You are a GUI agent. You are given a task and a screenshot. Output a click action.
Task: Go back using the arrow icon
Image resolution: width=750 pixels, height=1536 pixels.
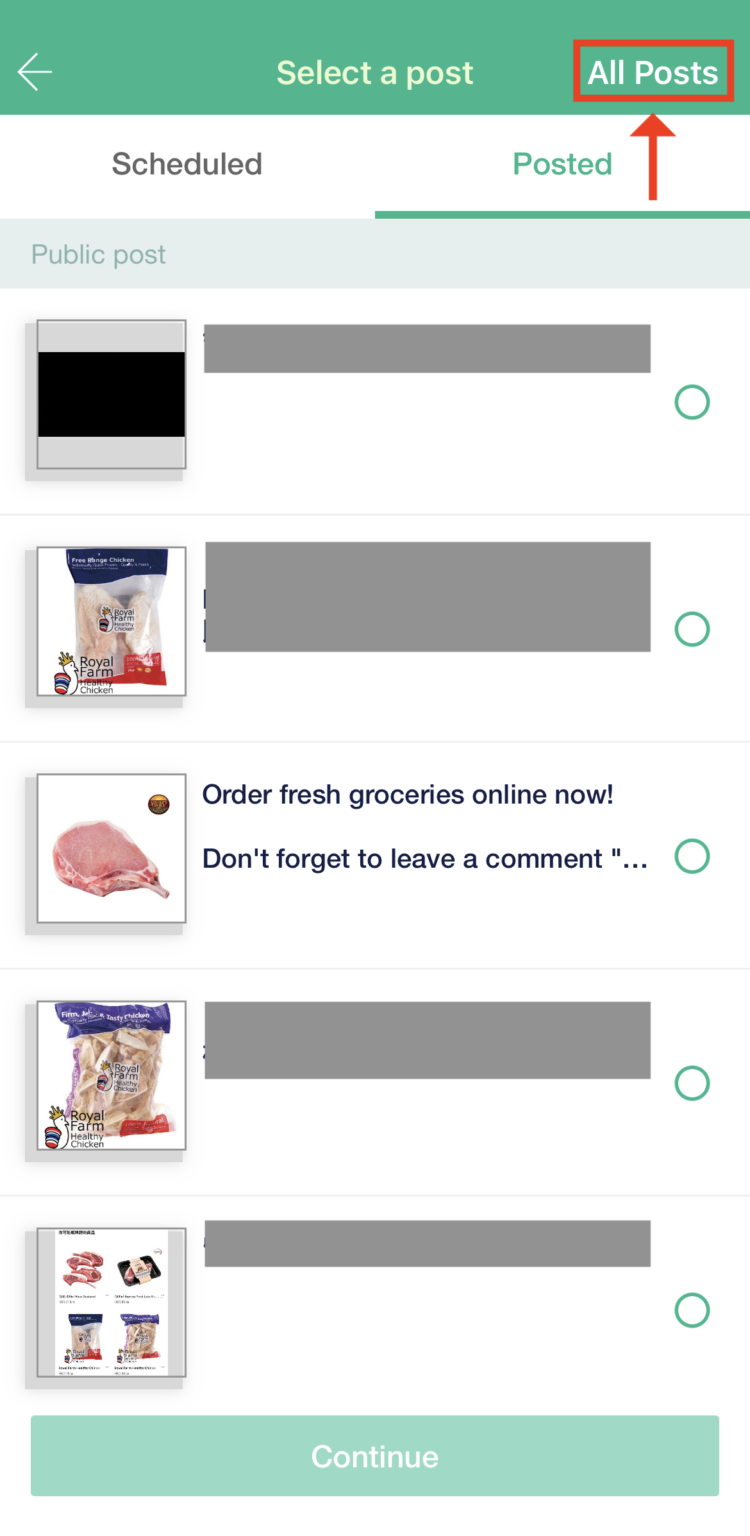click(x=35, y=72)
